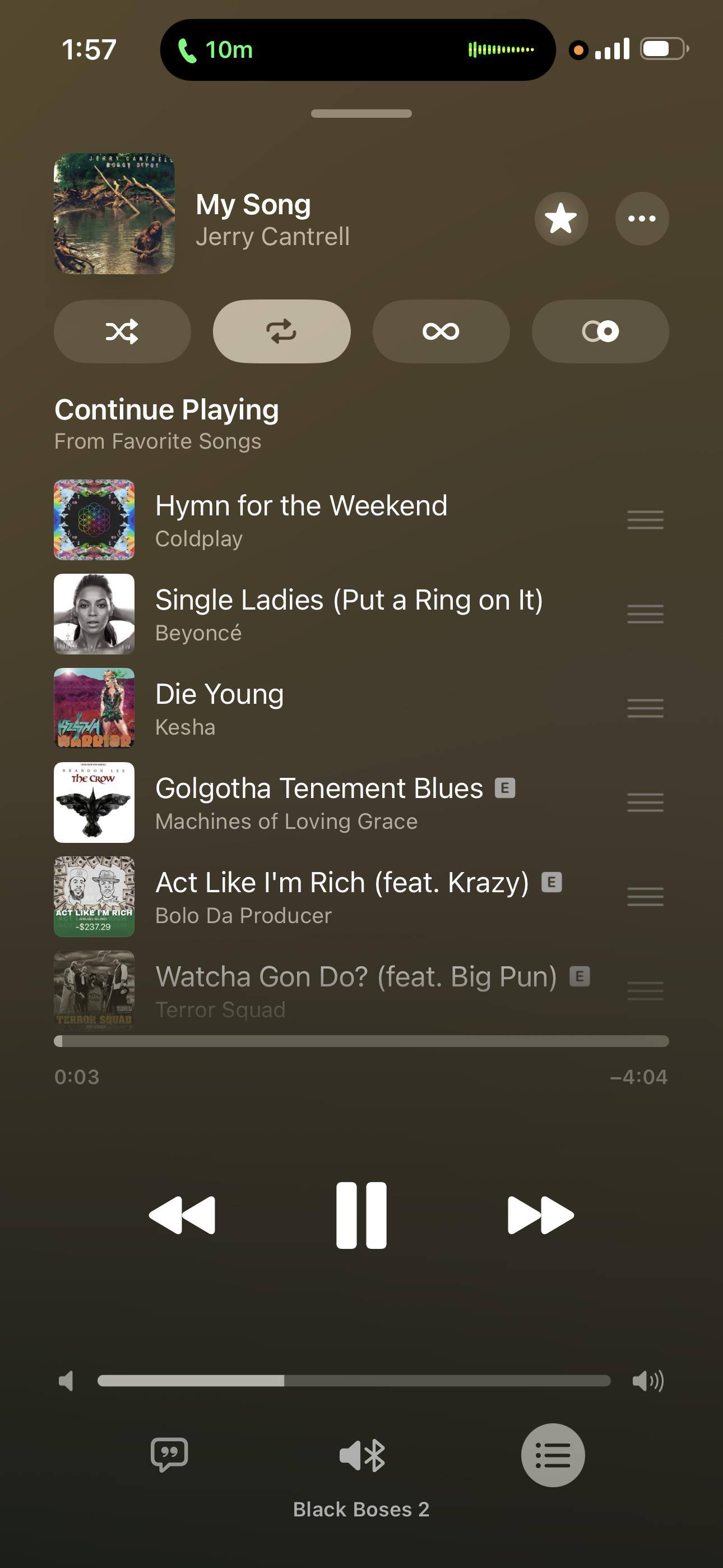Screen dimensions: 723x1568
Task: Pause the current song
Action: (361, 1216)
